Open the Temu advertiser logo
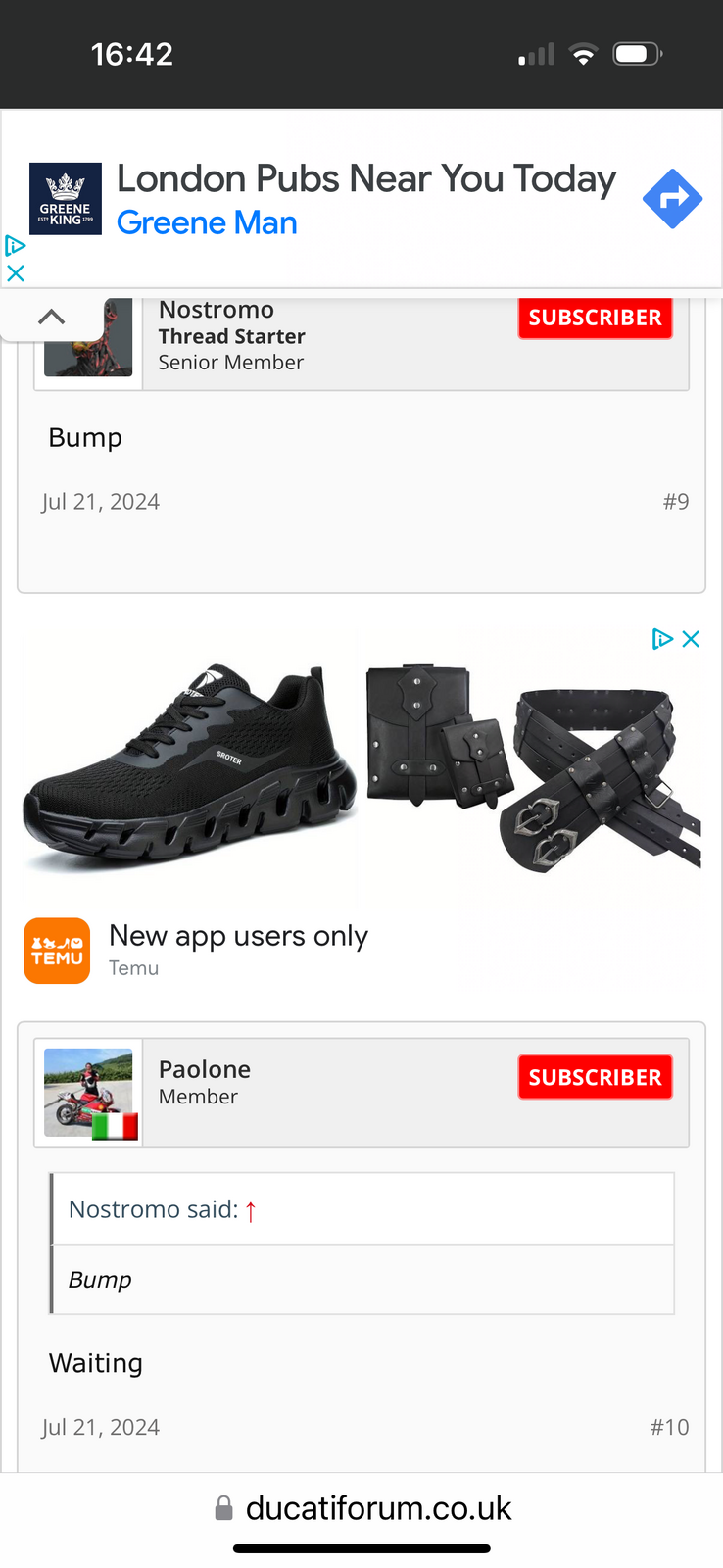723x1568 pixels. click(57, 951)
